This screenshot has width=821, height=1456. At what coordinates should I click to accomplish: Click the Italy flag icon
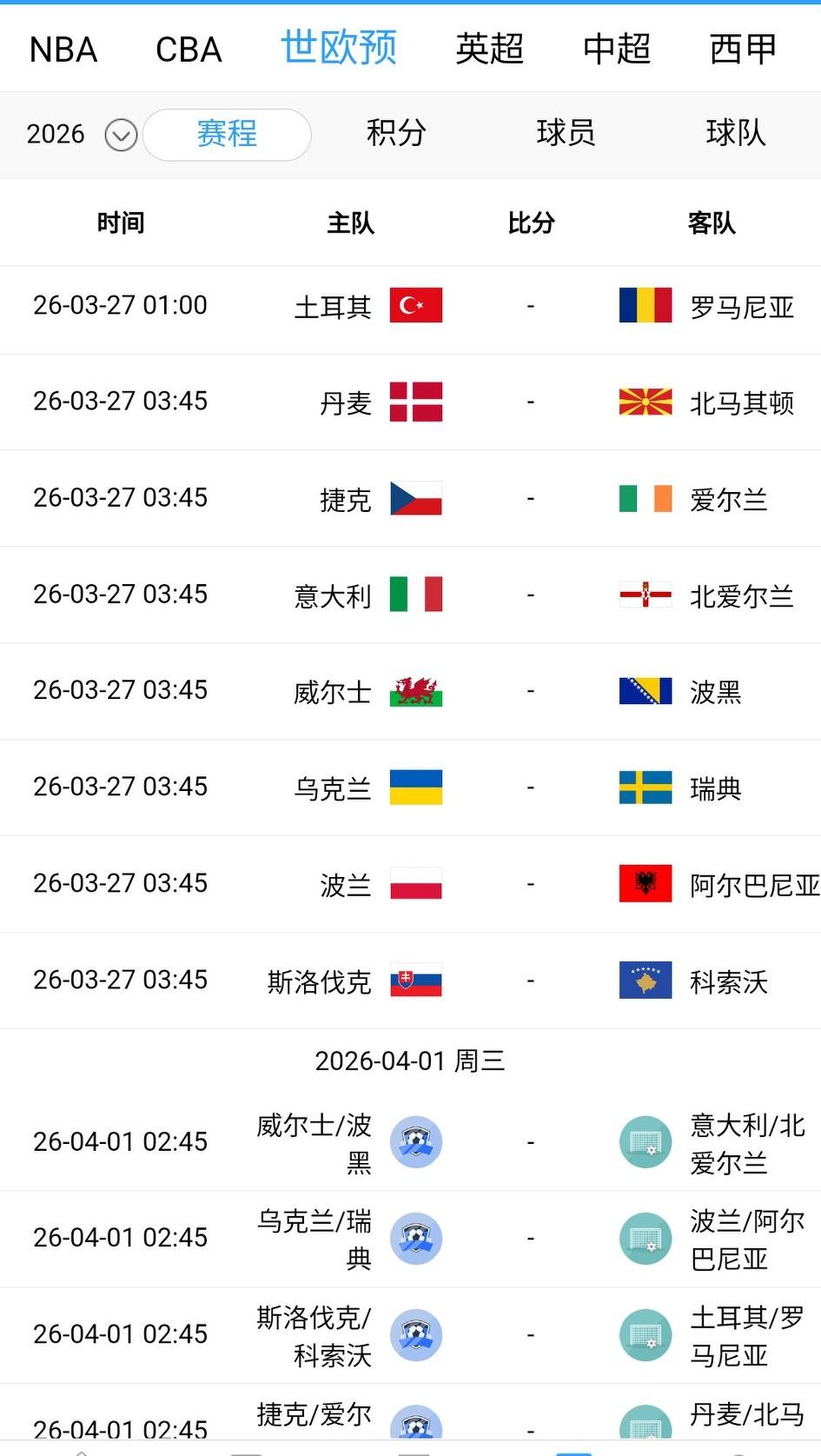(415, 595)
